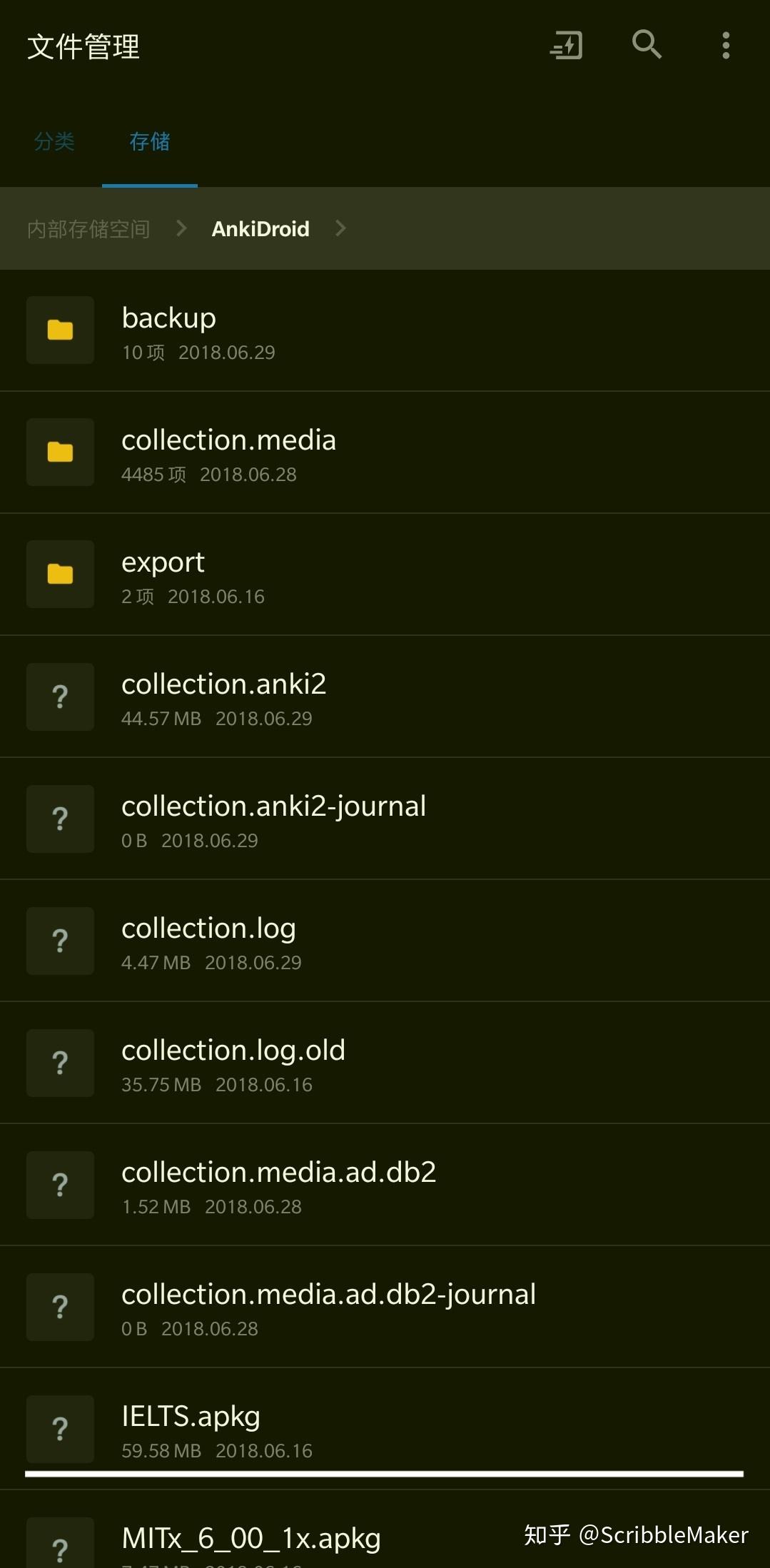Screen dimensions: 770x1568
Task: Select the 存储 tab
Action: (150, 141)
